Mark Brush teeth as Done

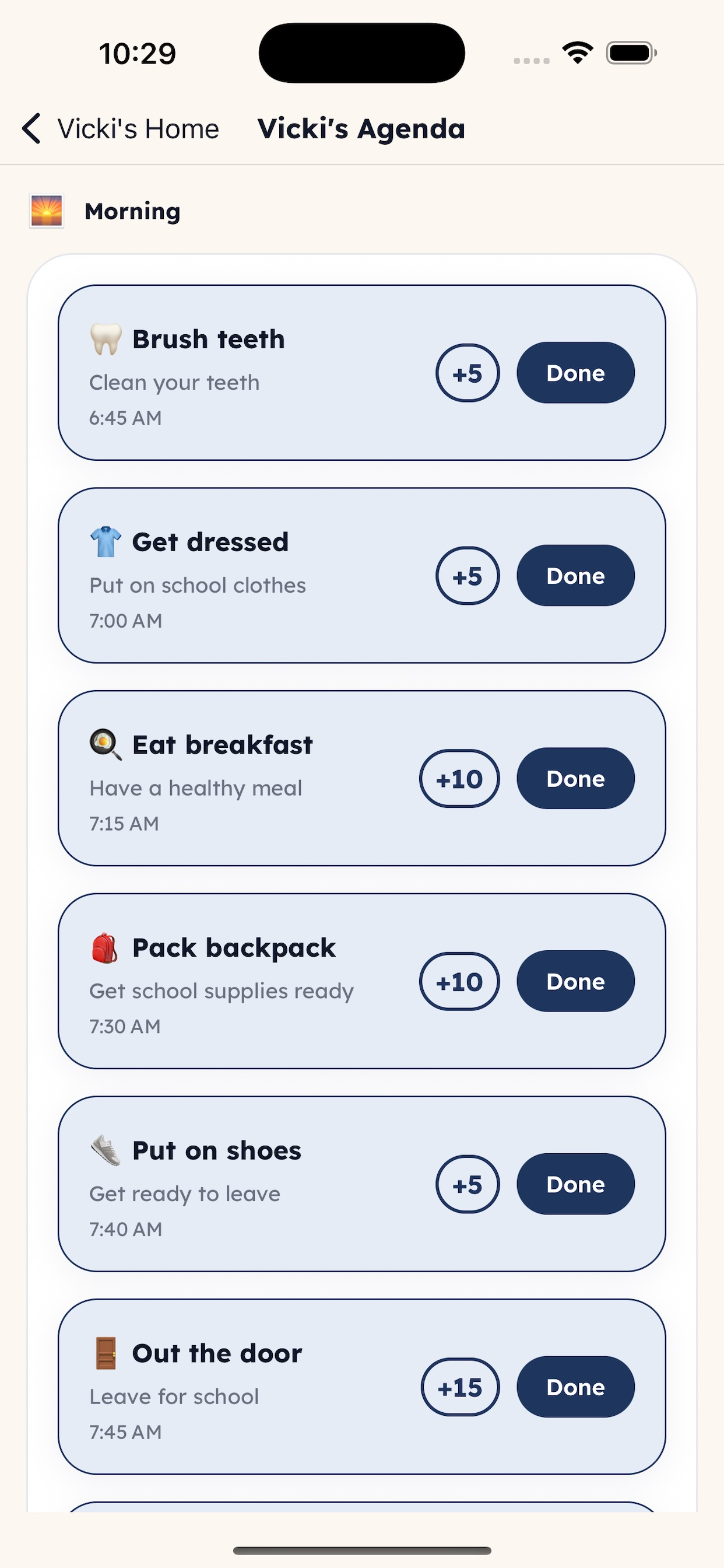575,373
